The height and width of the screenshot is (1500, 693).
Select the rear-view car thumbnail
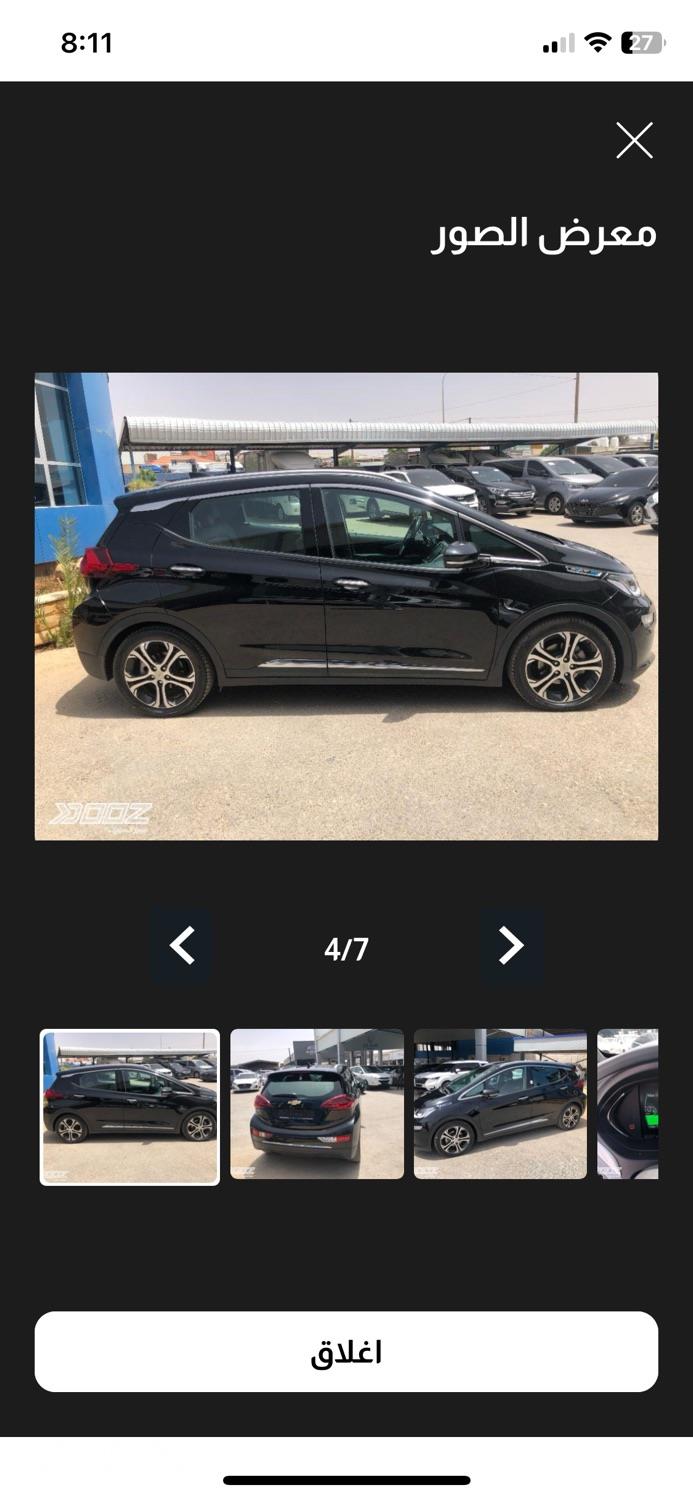click(x=317, y=1104)
